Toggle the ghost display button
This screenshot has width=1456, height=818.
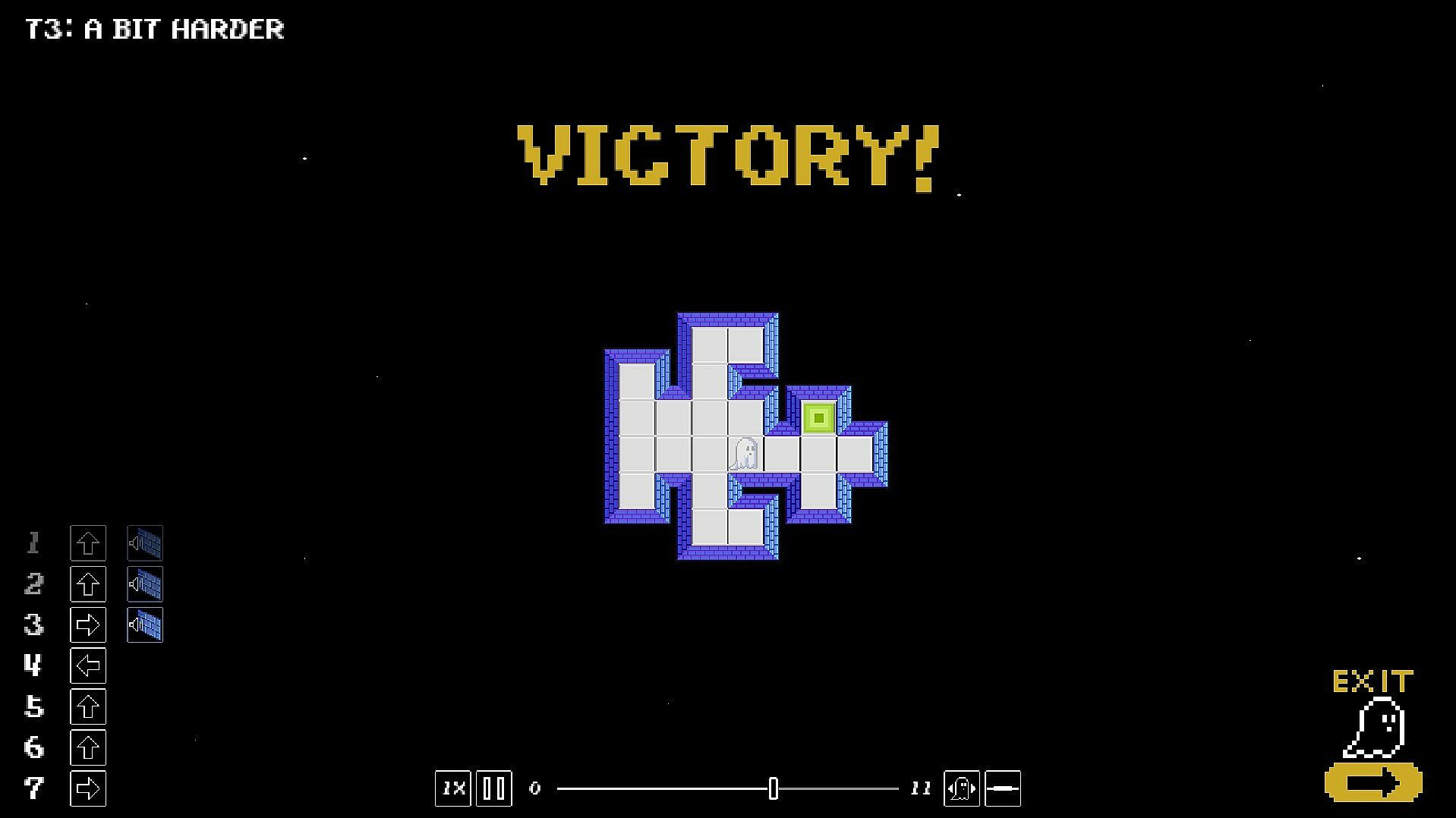tap(961, 788)
